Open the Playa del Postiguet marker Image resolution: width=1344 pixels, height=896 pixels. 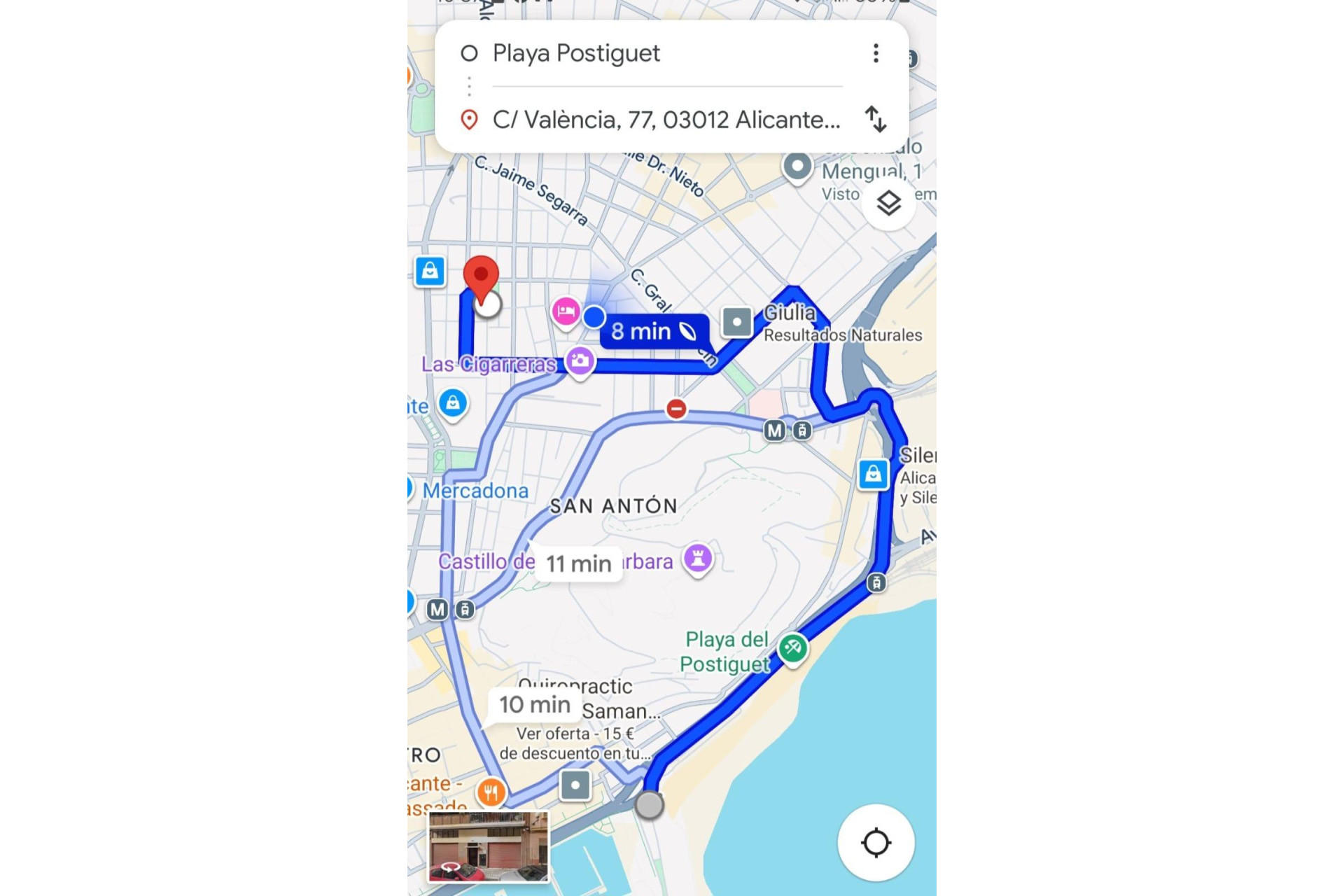(x=792, y=647)
